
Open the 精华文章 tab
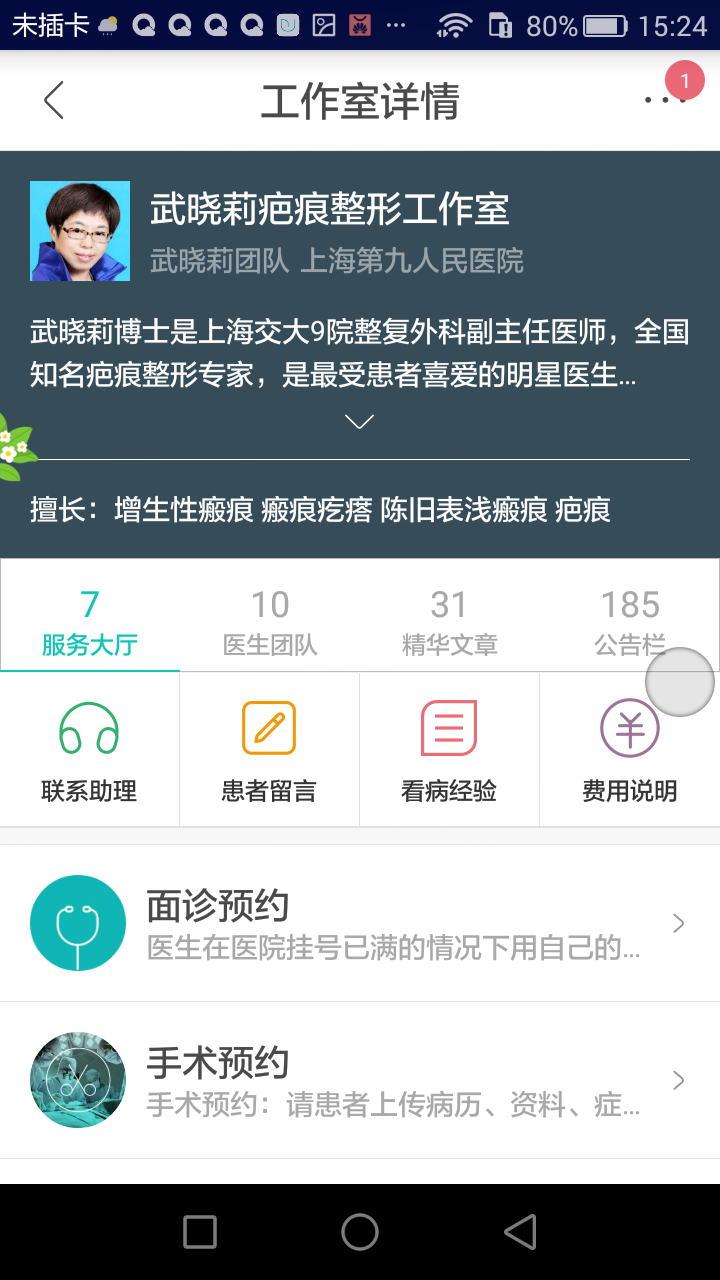click(449, 621)
